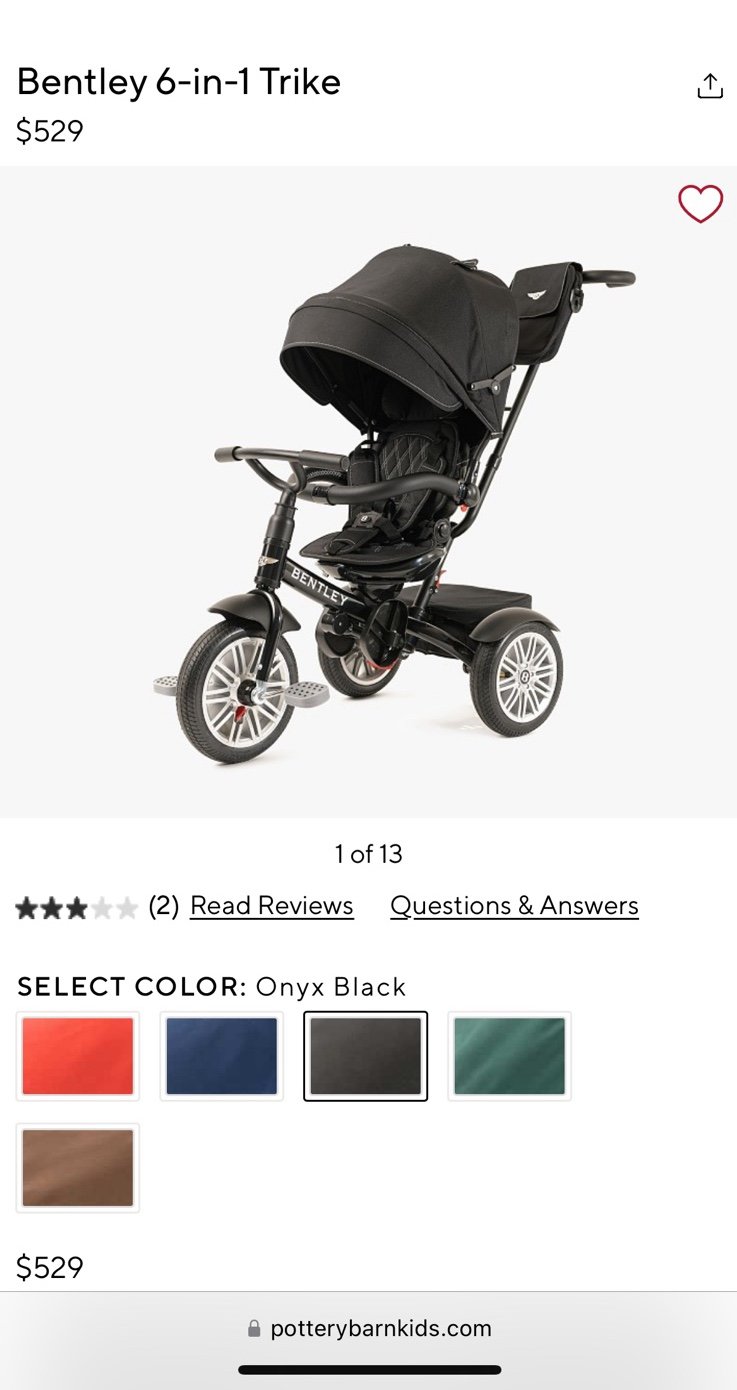Share the Bentley trike product page
The height and width of the screenshot is (1390, 737).
point(709,87)
